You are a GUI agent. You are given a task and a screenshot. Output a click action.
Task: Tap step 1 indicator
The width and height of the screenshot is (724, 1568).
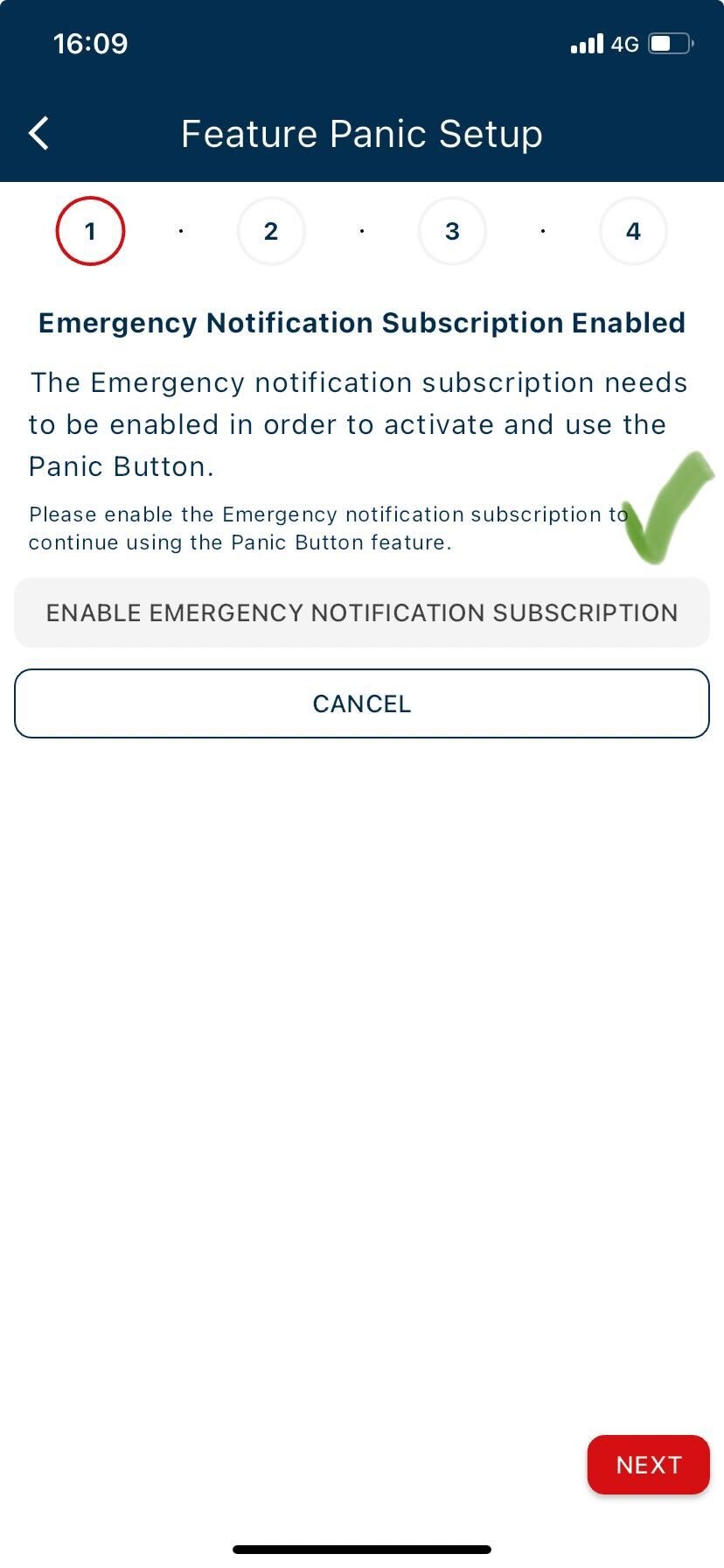[x=90, y=231]
